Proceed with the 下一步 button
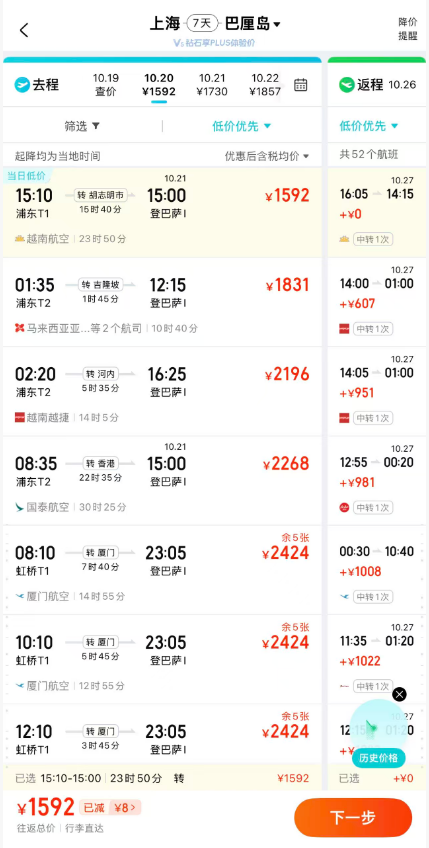This screenshot has height=848, width=429. tap(353, 817)
